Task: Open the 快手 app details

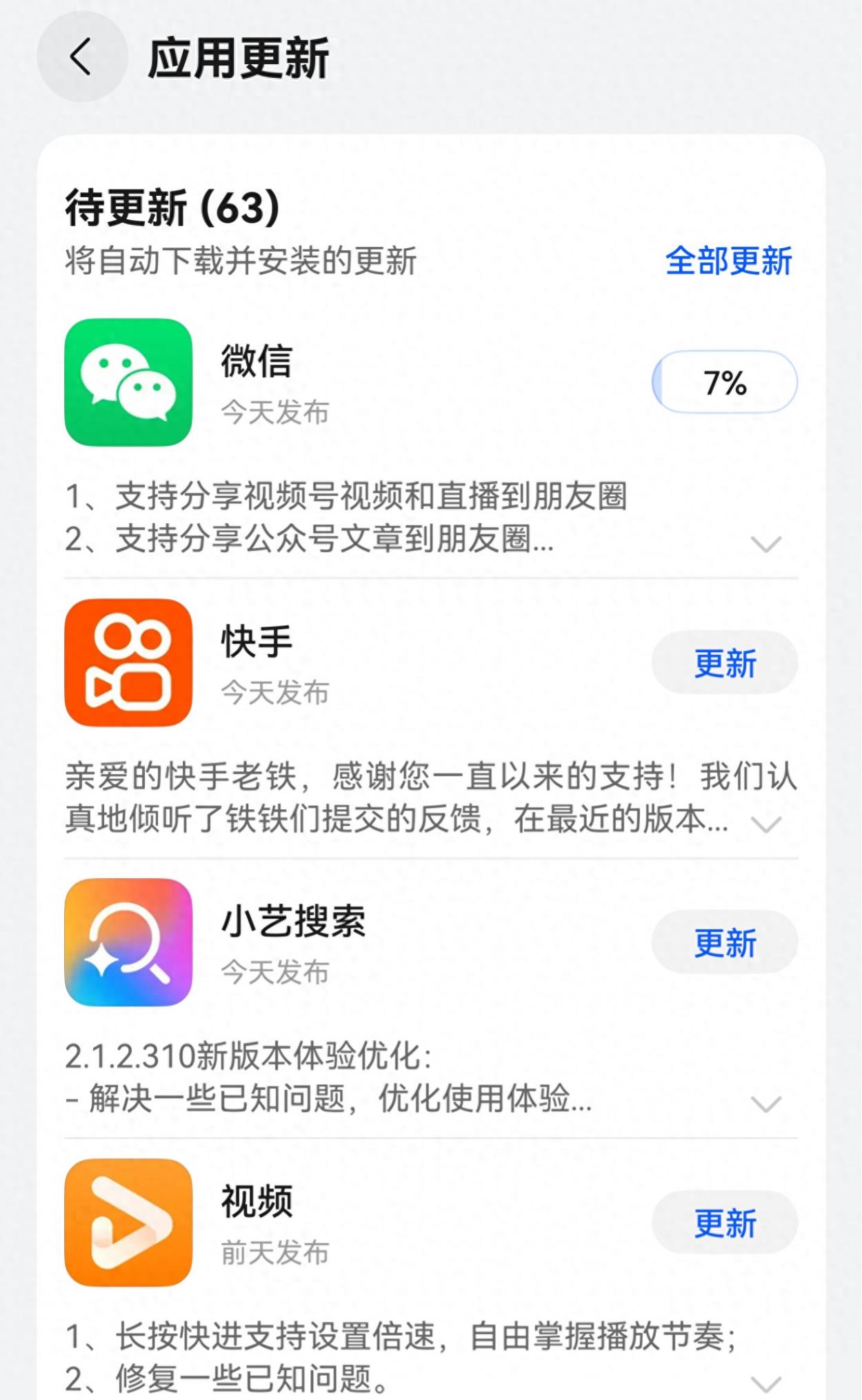Action: pyautogui.click(x=128, y=662)
